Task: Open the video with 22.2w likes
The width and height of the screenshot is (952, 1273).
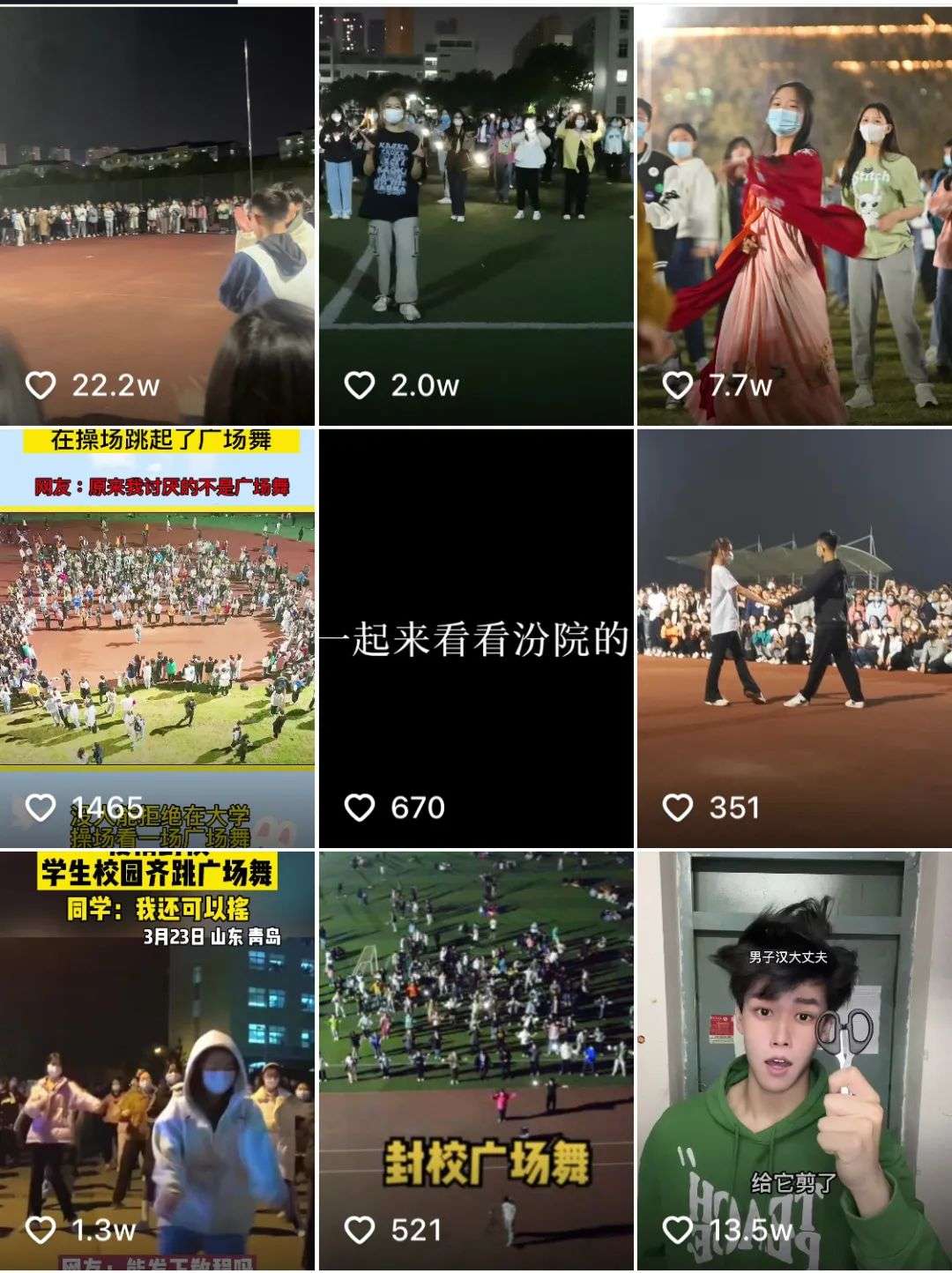Action: (x=157, y=216)
